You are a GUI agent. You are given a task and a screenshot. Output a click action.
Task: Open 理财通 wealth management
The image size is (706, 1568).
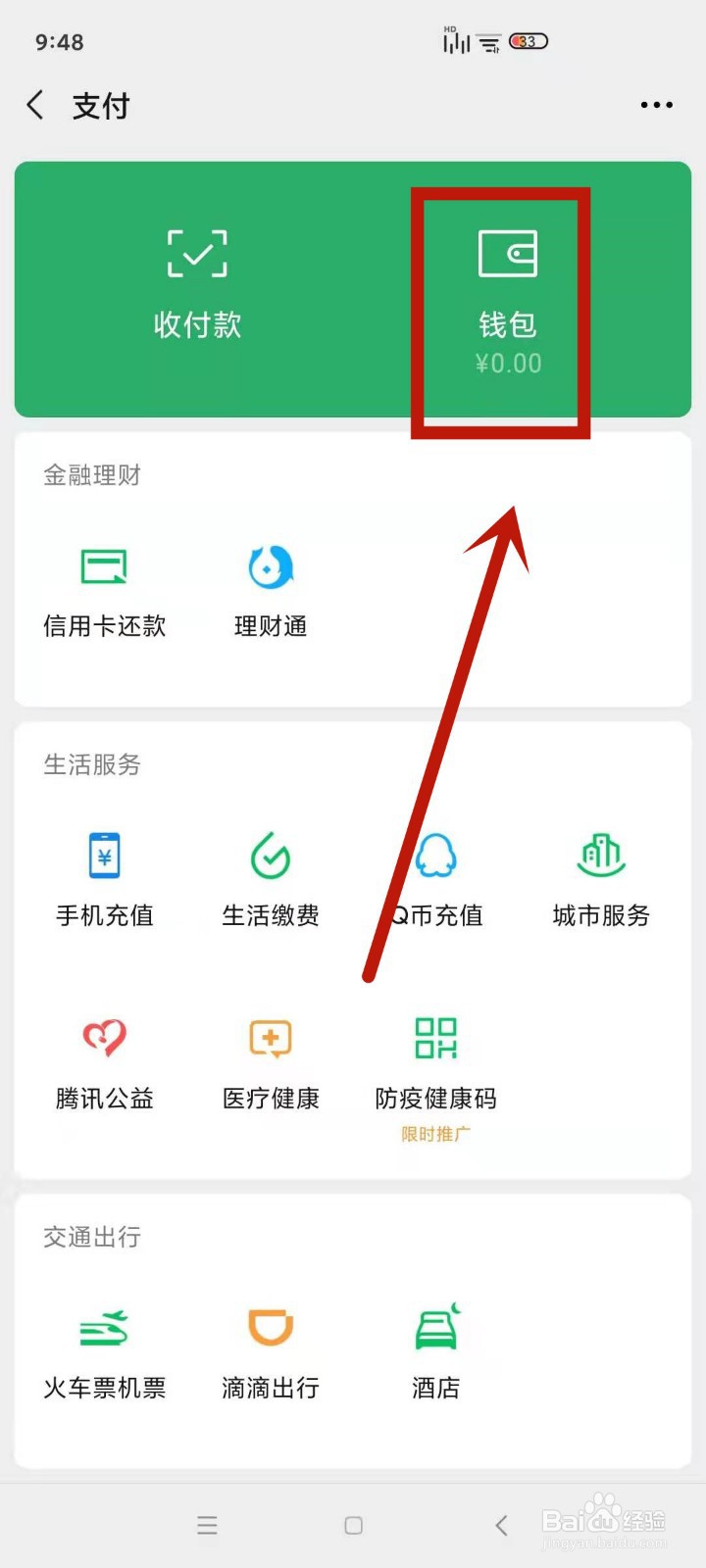(270, 588)
